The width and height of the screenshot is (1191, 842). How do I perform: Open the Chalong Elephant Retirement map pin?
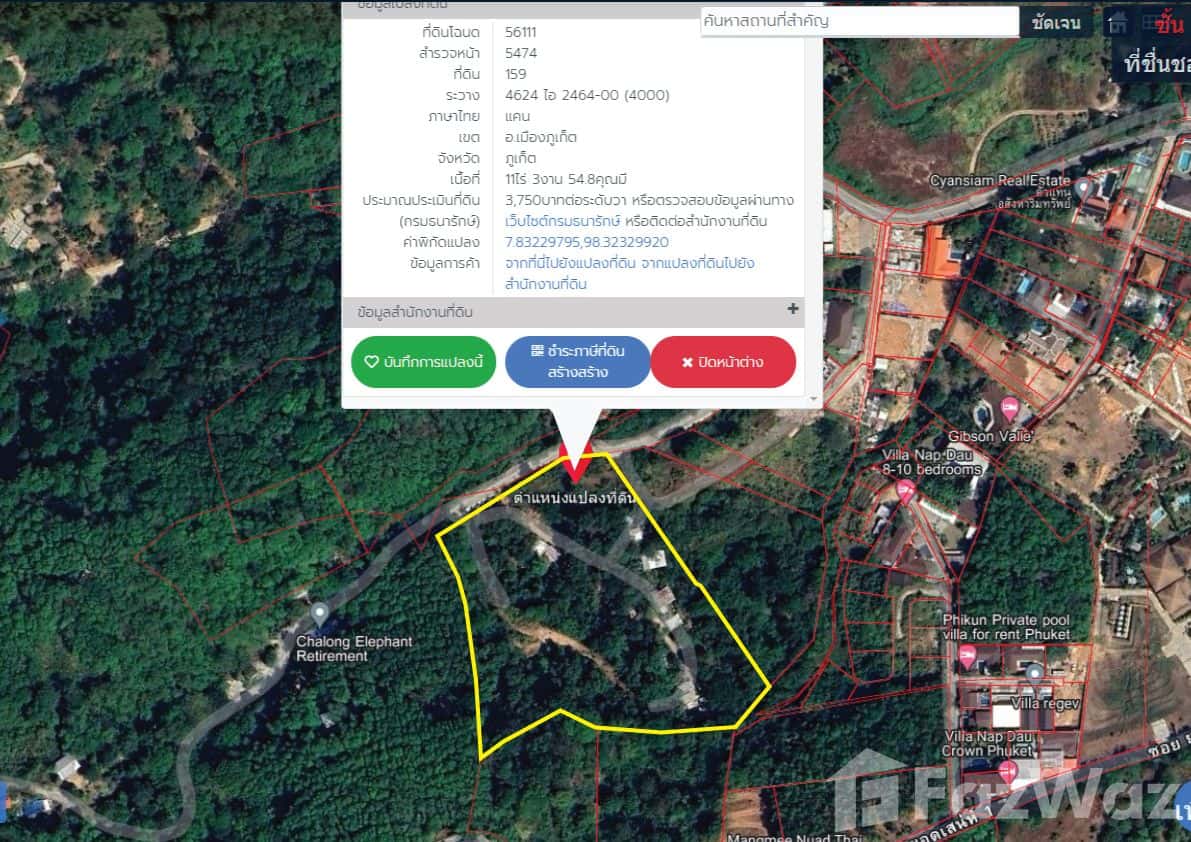tap(320, 612)
